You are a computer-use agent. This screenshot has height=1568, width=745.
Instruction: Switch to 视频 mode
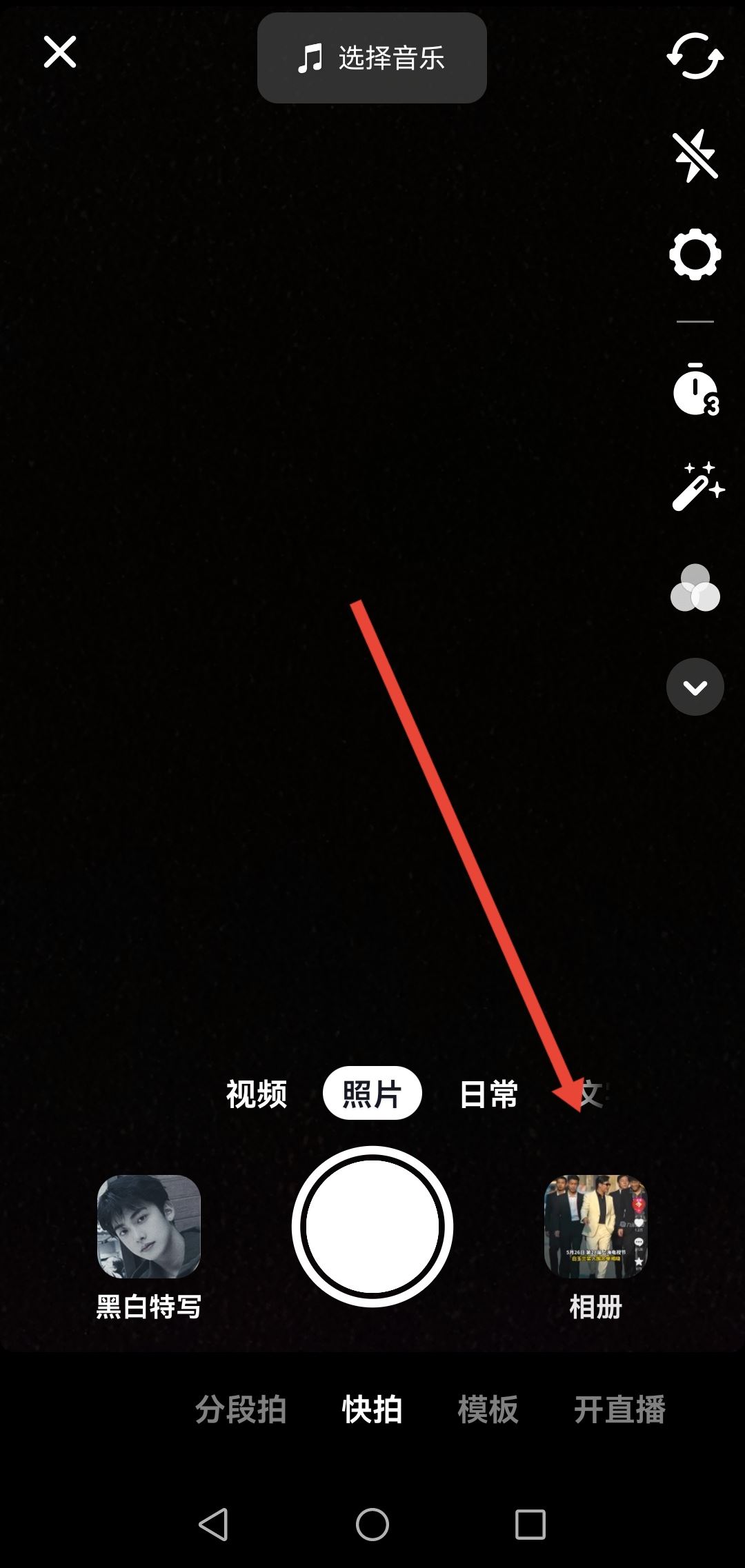tap(257, 1094)
